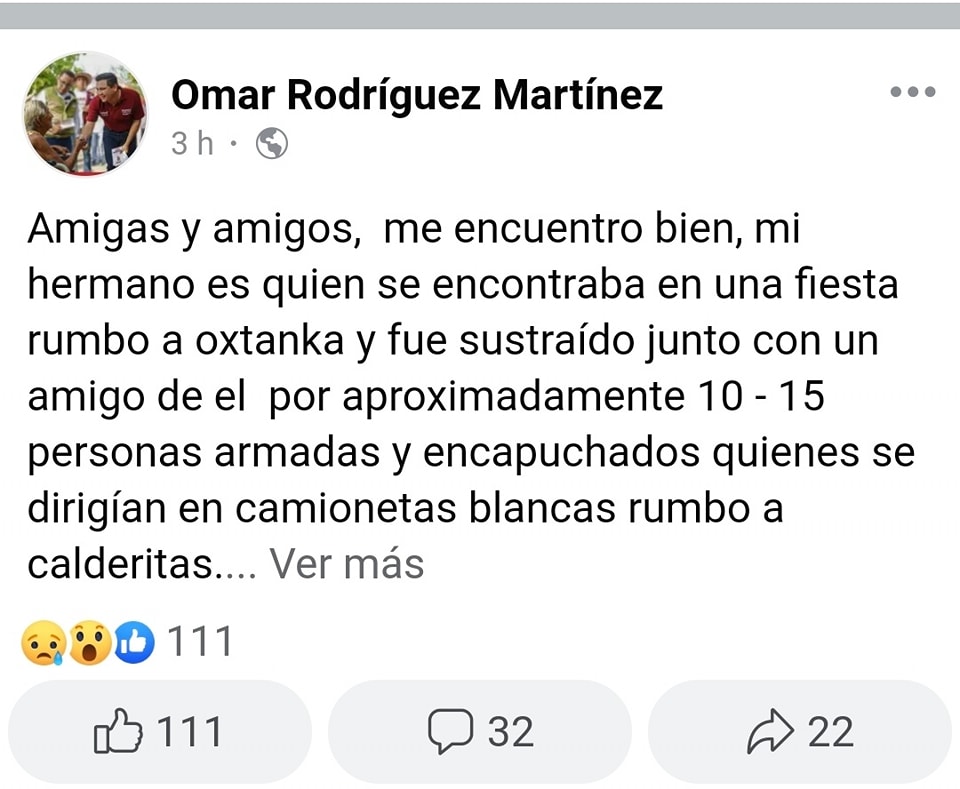Screen dimensions: 960x789
Task: Open the 32 comments on this post
Action: [480, 732]
